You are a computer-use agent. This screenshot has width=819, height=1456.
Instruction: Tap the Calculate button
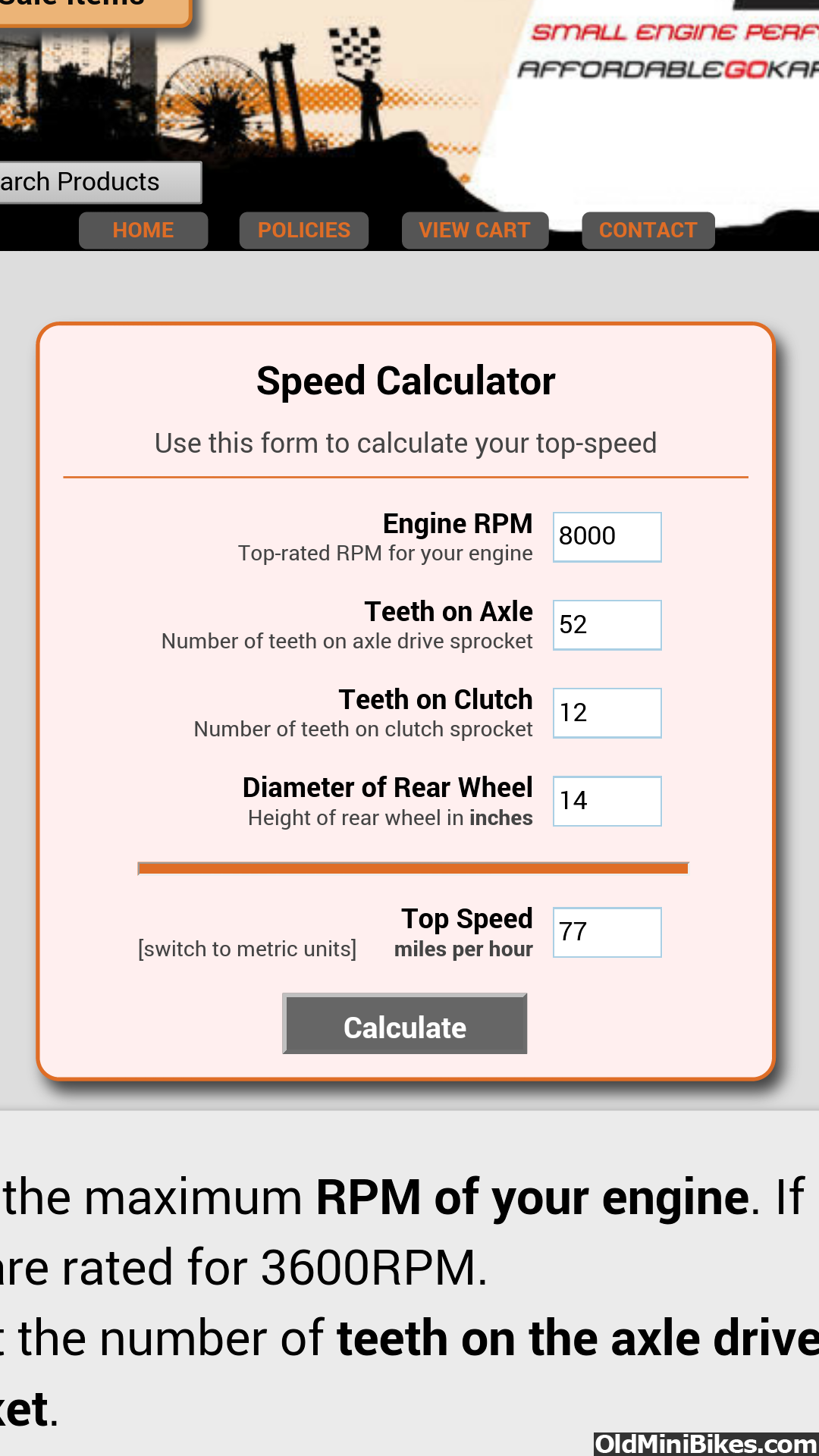pos(405,1024)
